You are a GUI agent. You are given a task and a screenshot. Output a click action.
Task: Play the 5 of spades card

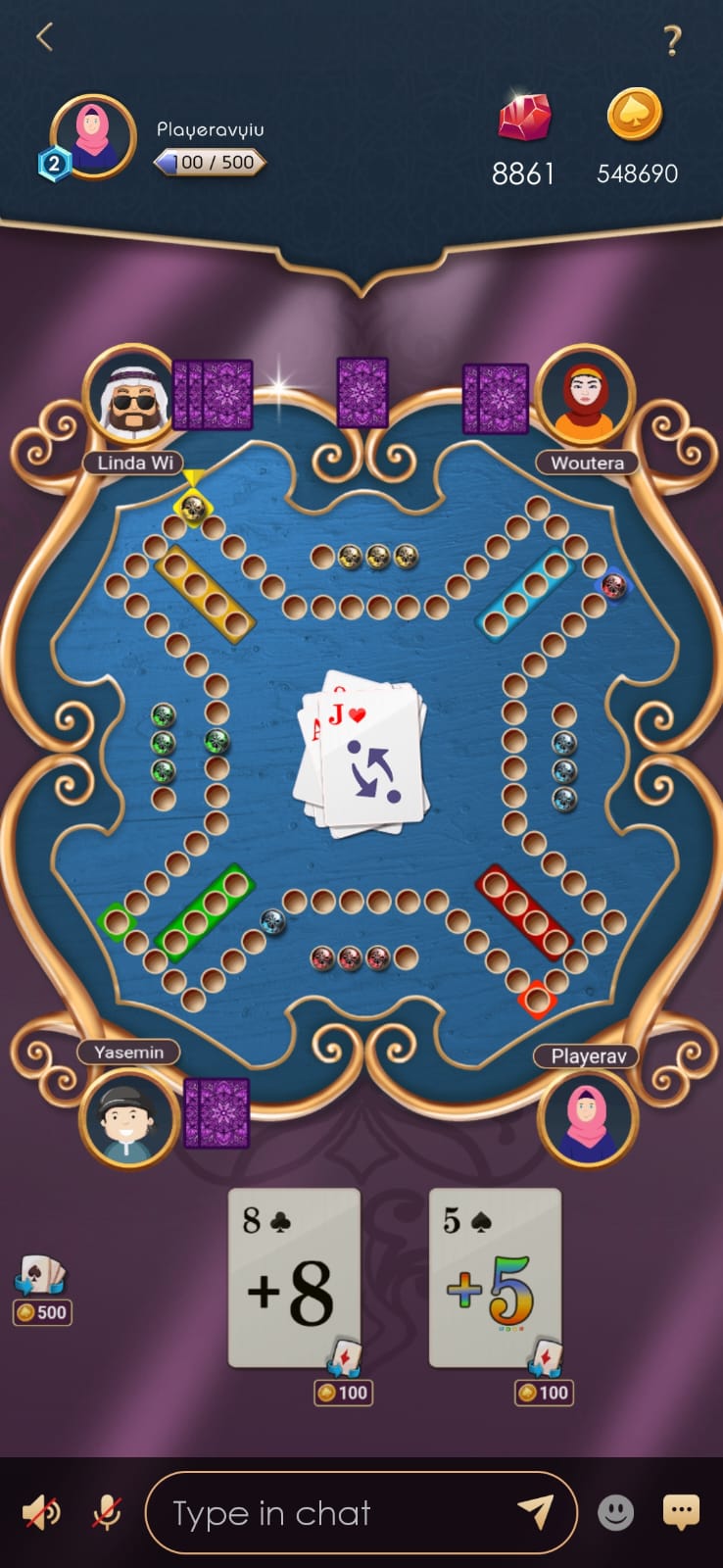tap(495, 1277)
